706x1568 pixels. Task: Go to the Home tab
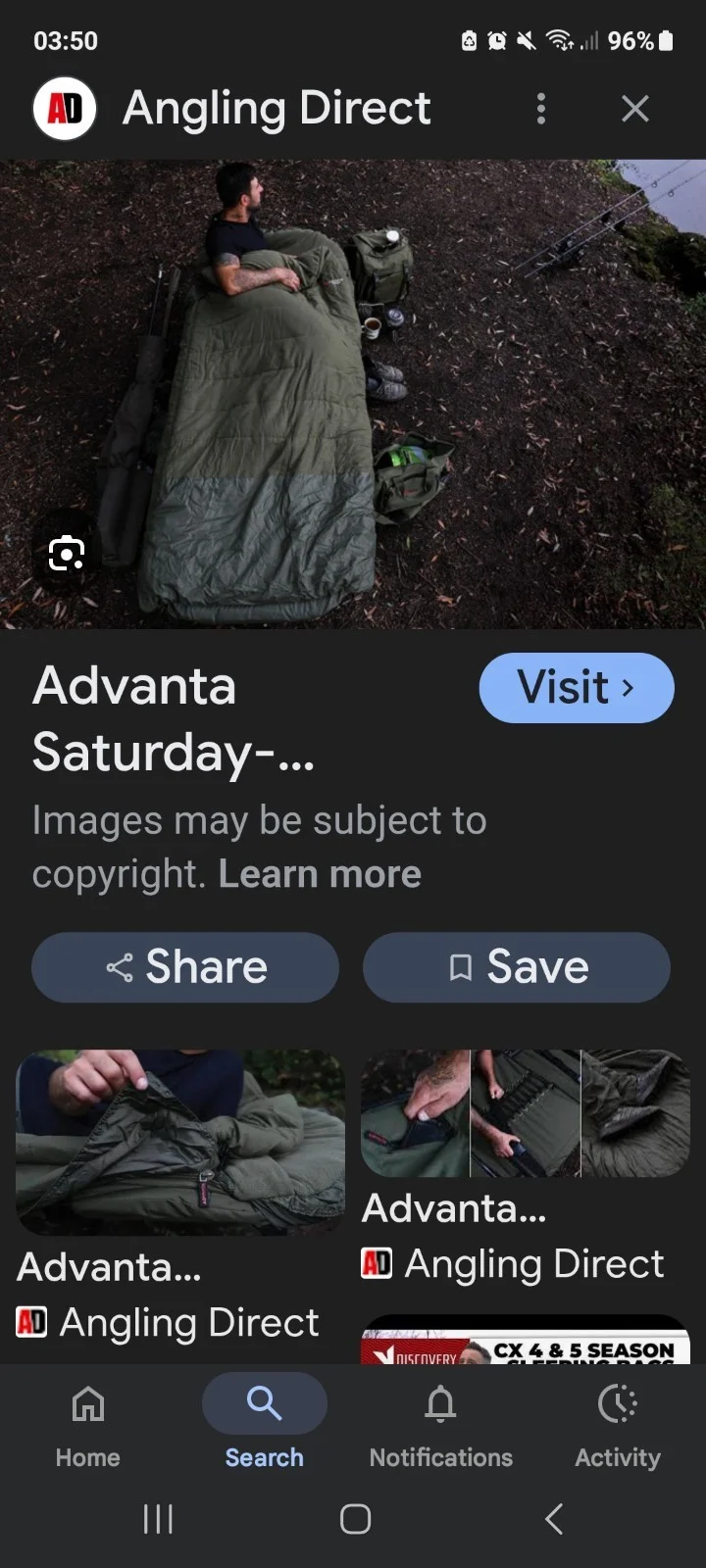88,1421
